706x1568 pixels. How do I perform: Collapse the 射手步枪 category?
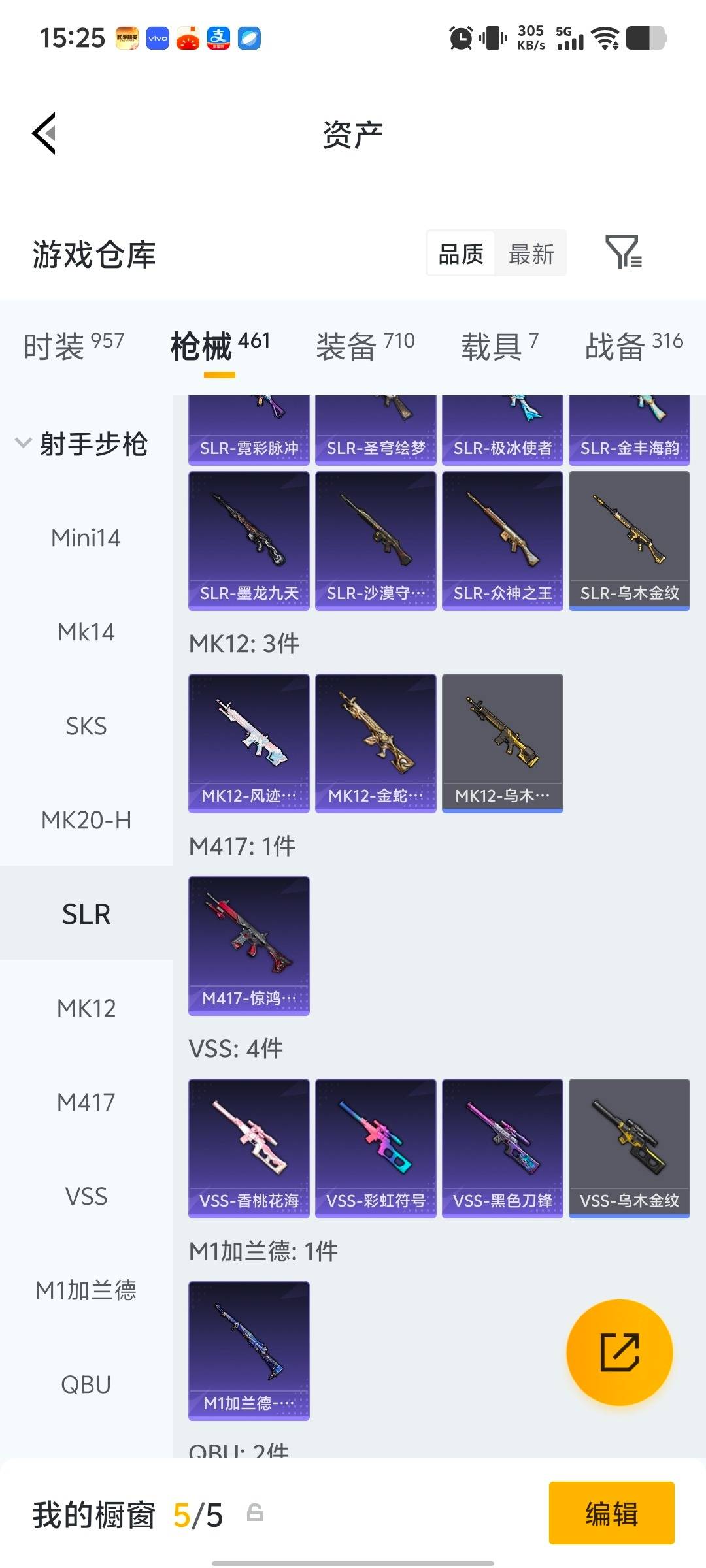82,444
